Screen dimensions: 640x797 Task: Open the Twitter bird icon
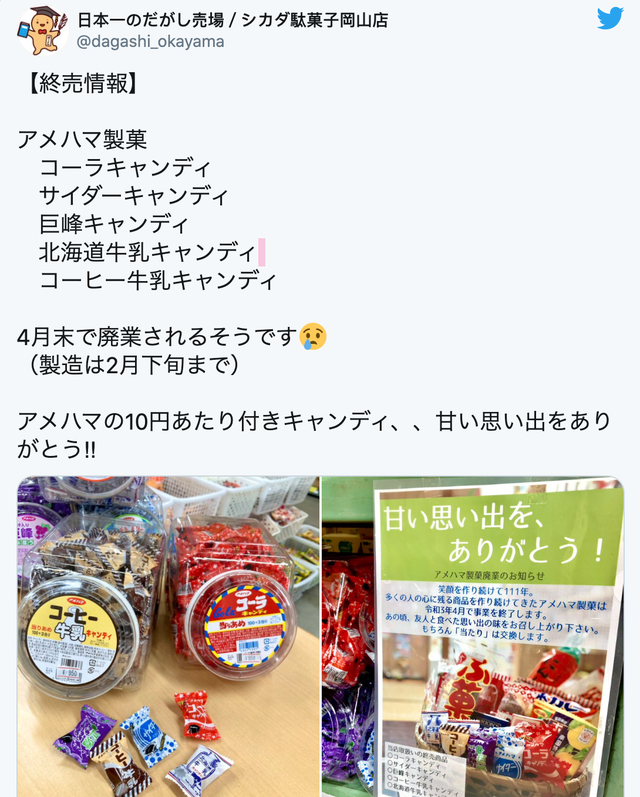coord(609,19)
